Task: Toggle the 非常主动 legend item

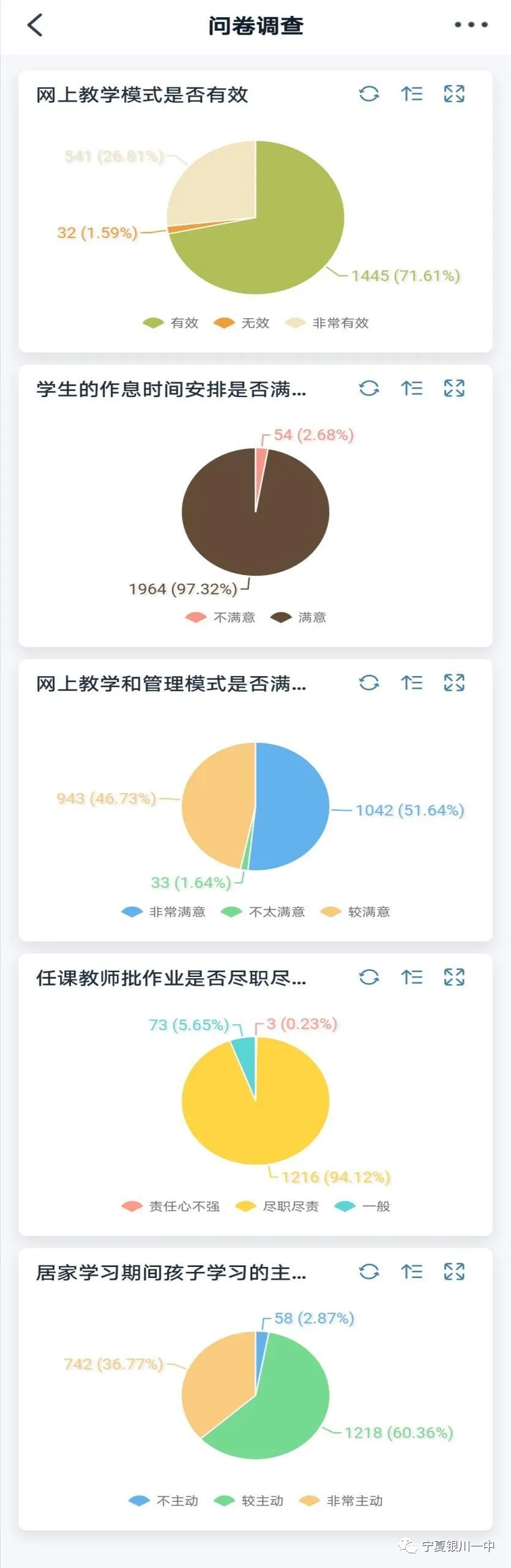Action: [x=341, y=1501]
